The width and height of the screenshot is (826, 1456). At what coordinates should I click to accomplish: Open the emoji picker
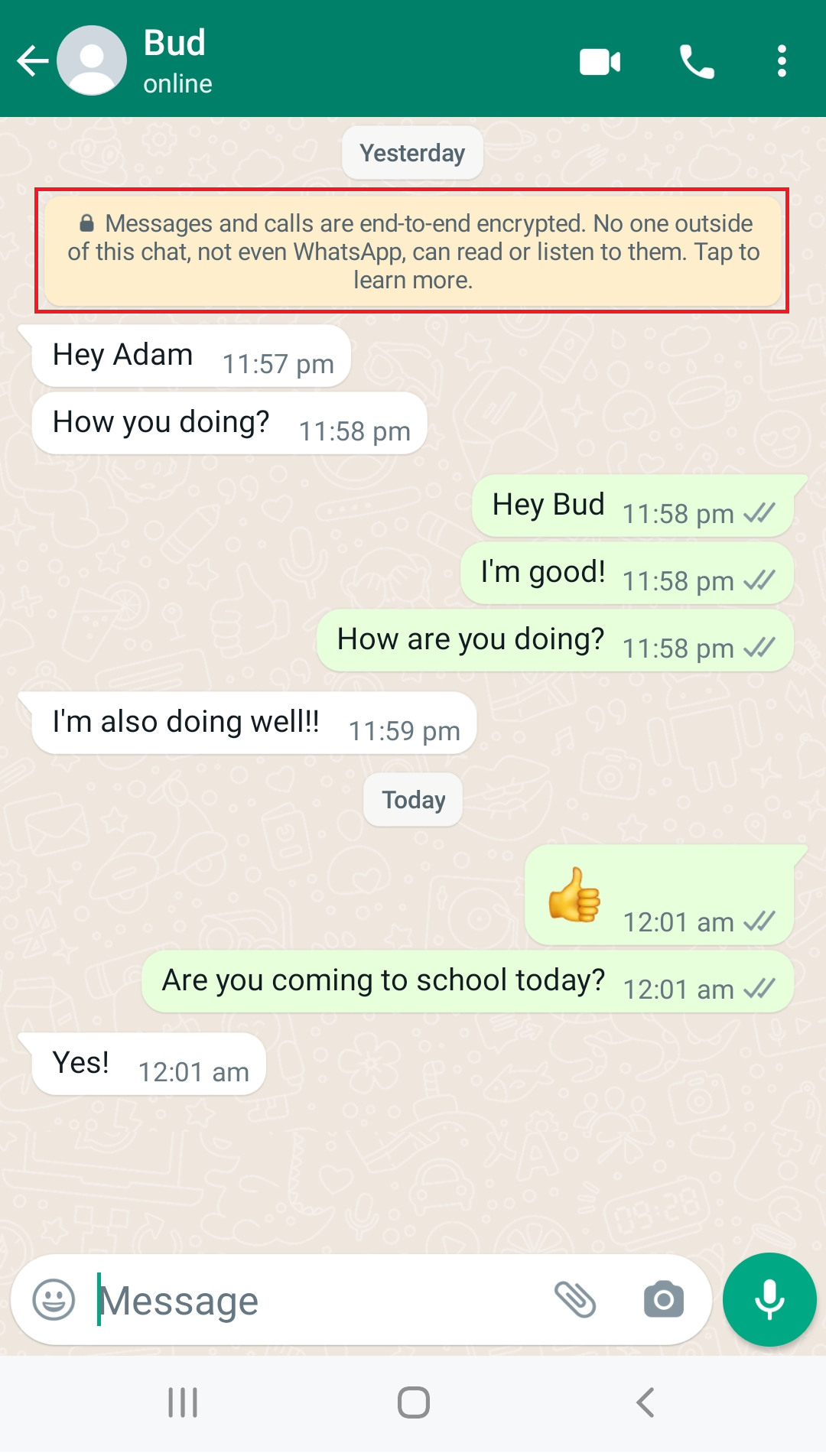[x=54, y=1299]
